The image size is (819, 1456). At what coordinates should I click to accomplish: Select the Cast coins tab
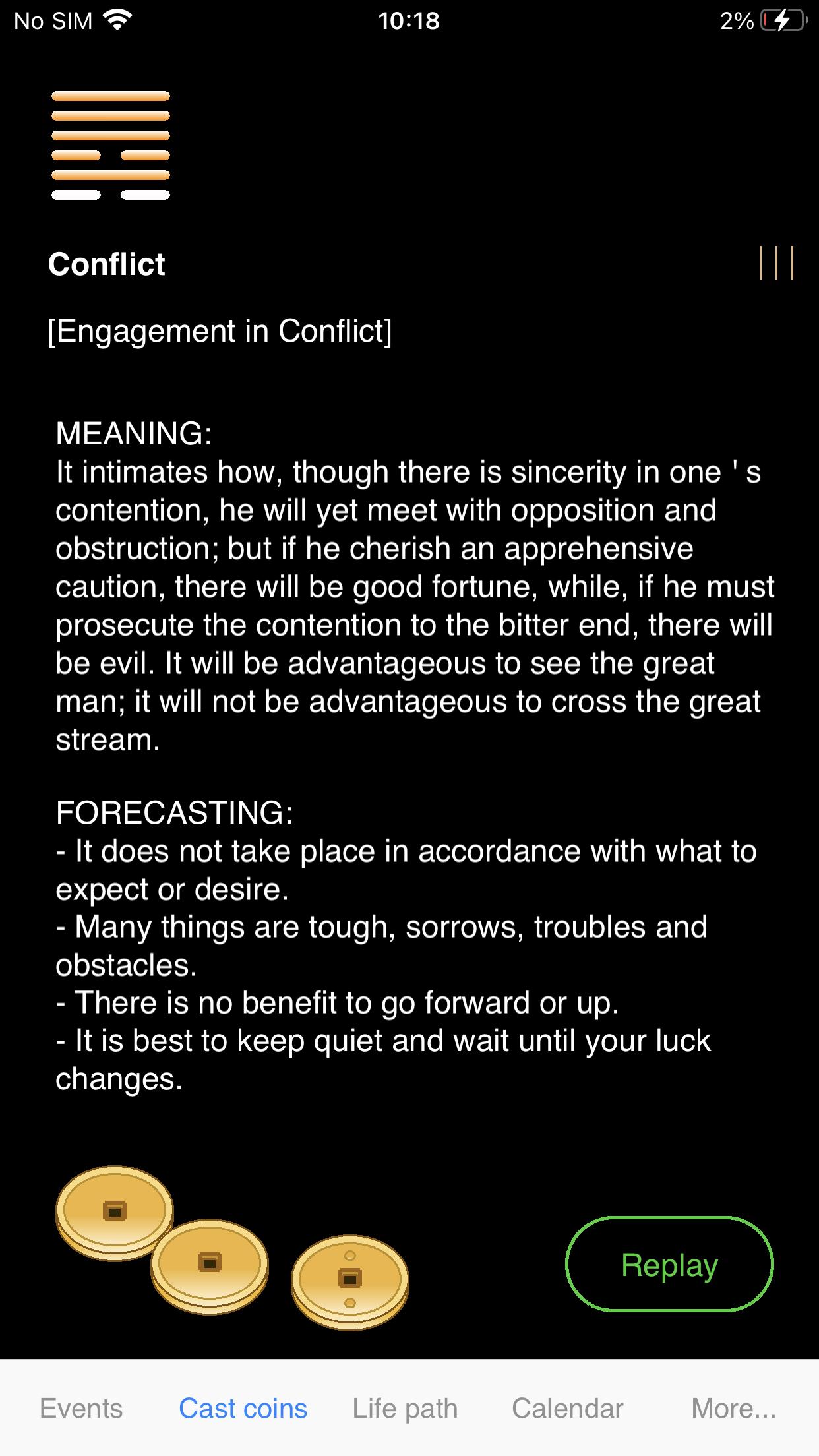[x=243, y=1408]
